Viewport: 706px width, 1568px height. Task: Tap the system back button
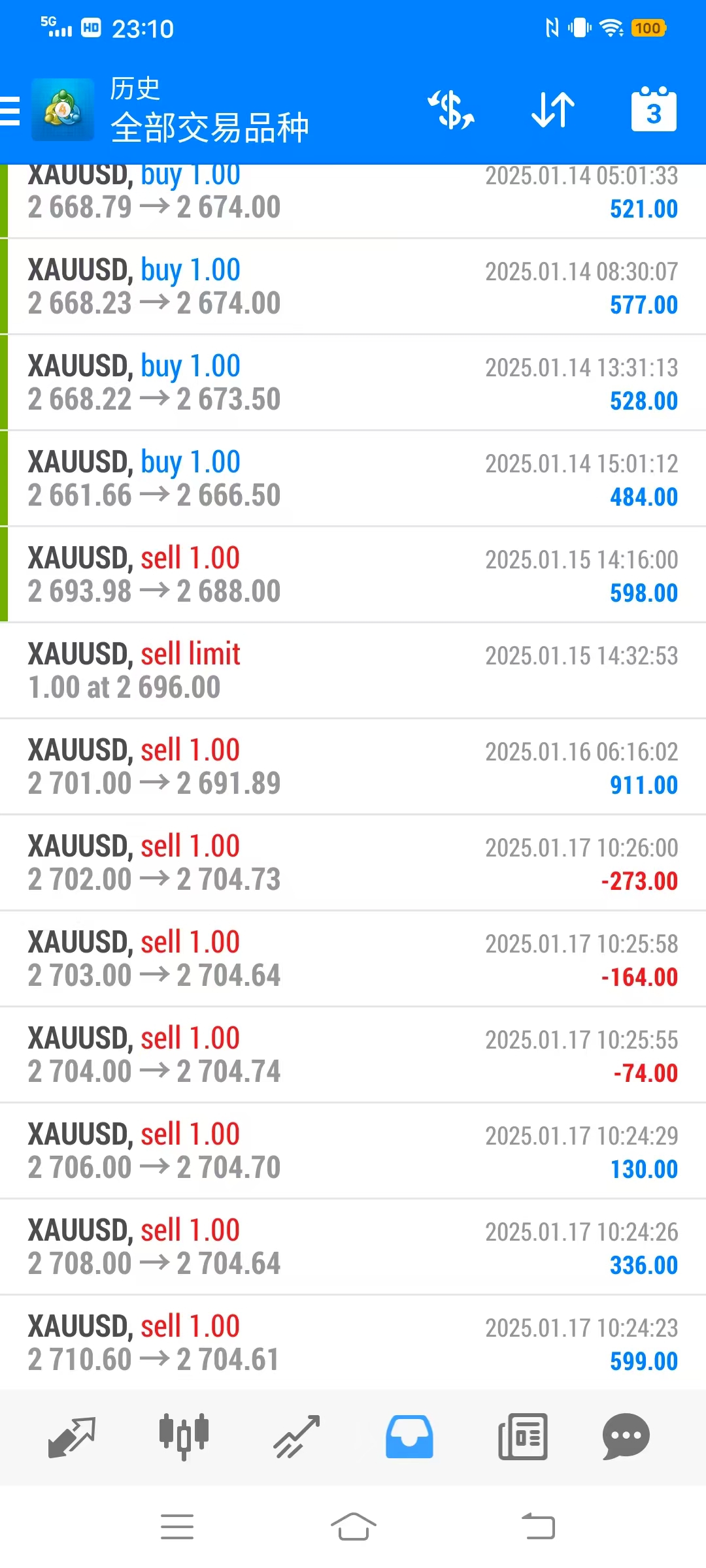[539, 1527]
